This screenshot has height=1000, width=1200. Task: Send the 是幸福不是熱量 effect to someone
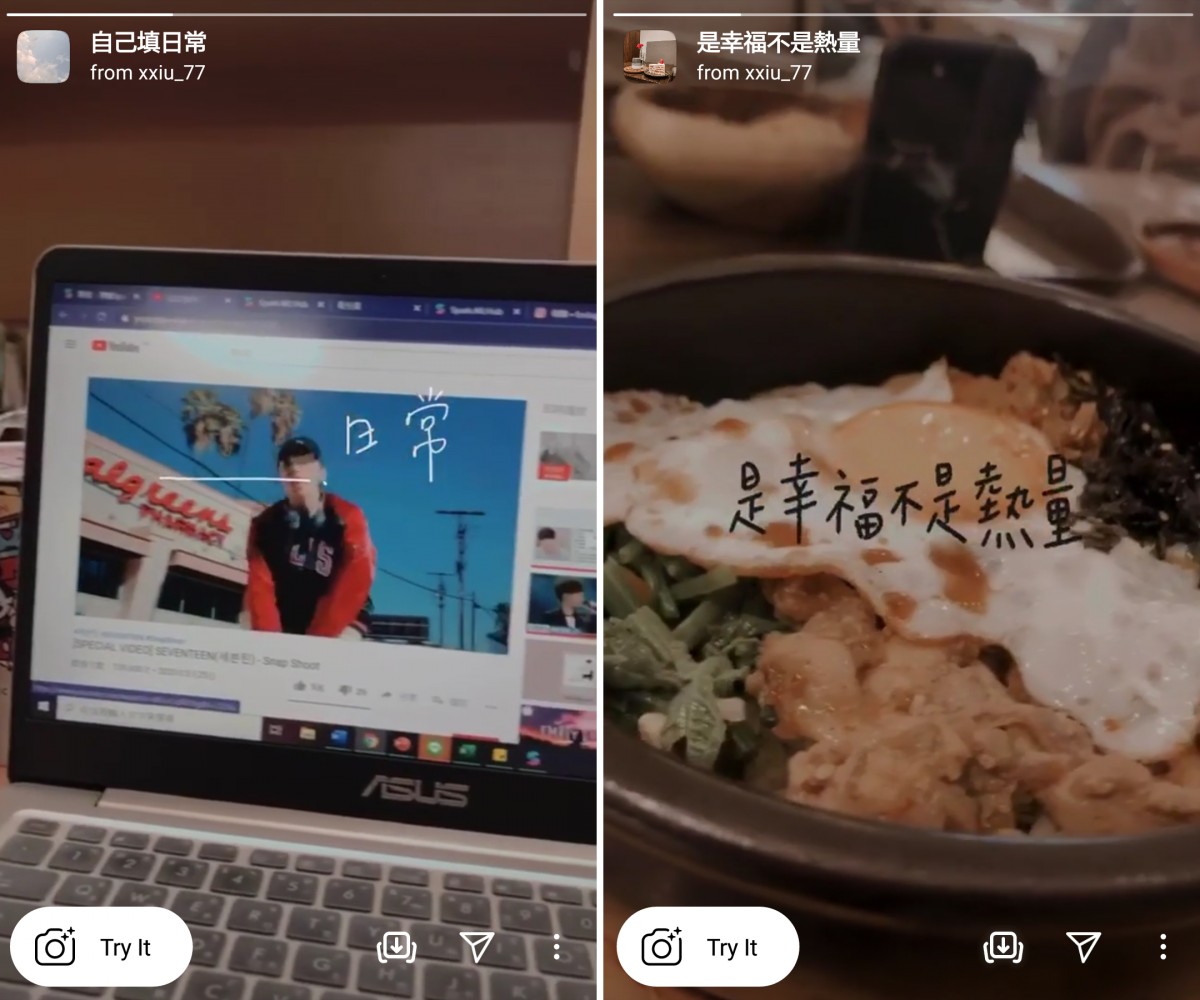[1083, 947]
